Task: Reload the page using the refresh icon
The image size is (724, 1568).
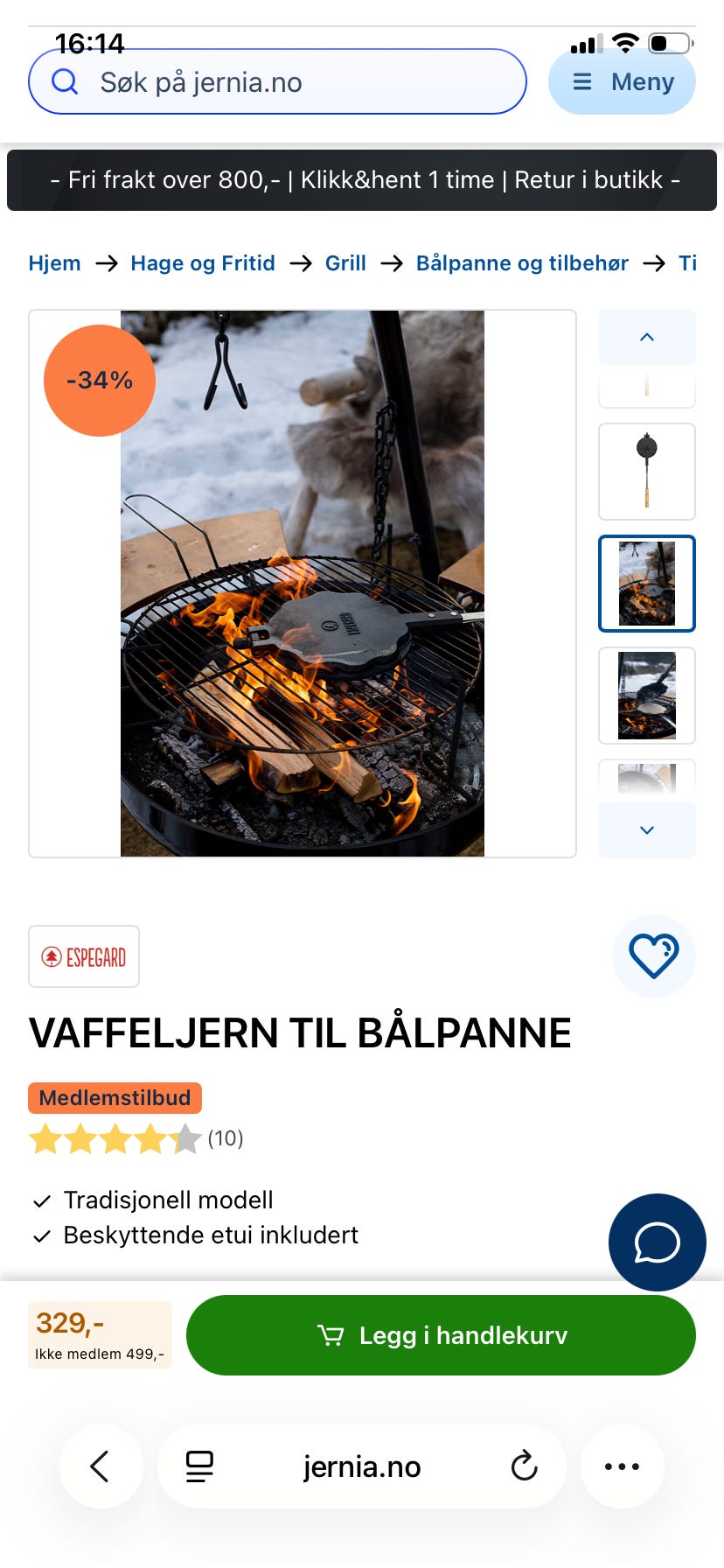Action: pyautogui.click(x=522, y=1466)
